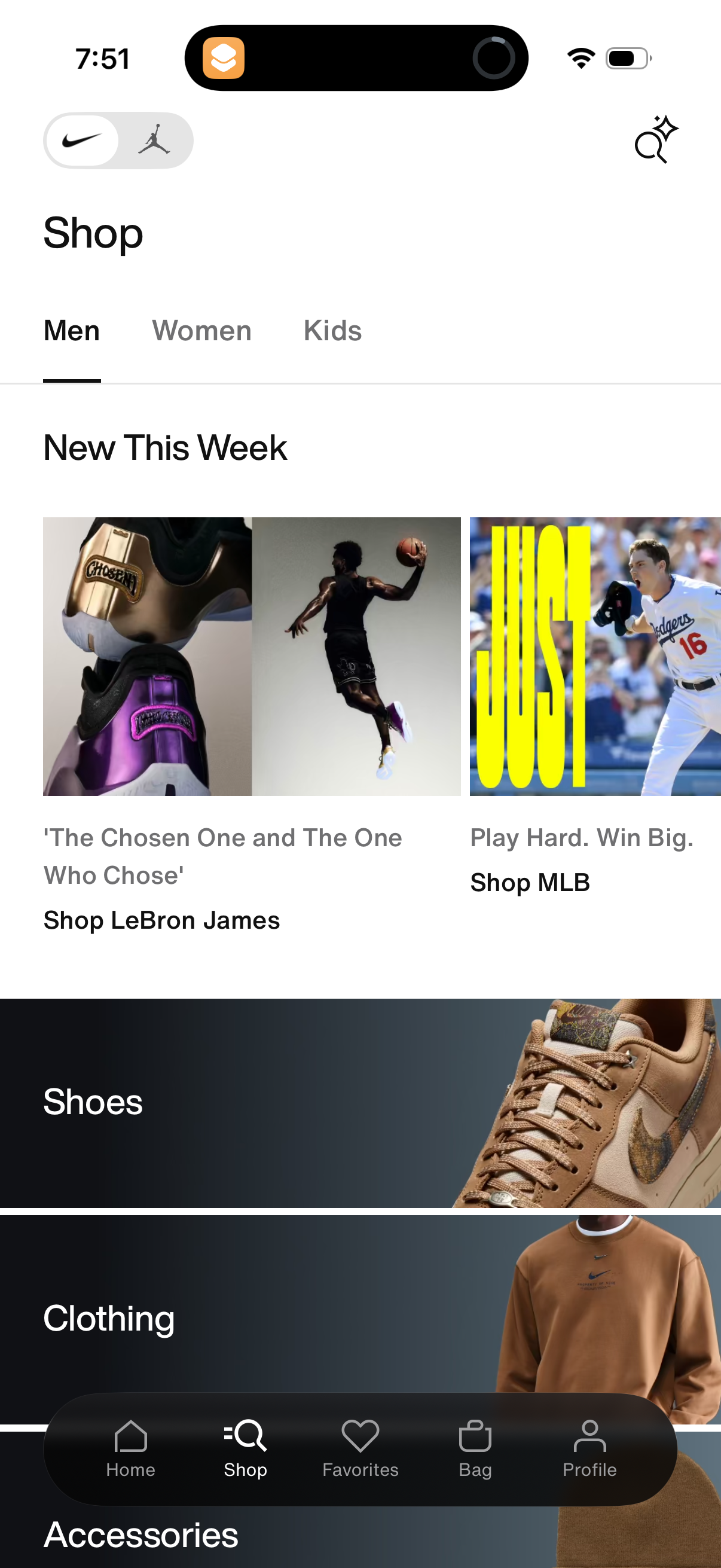The image size is (721, 1568).
Task: Open the Kids shopping tab
Action: 332,331
